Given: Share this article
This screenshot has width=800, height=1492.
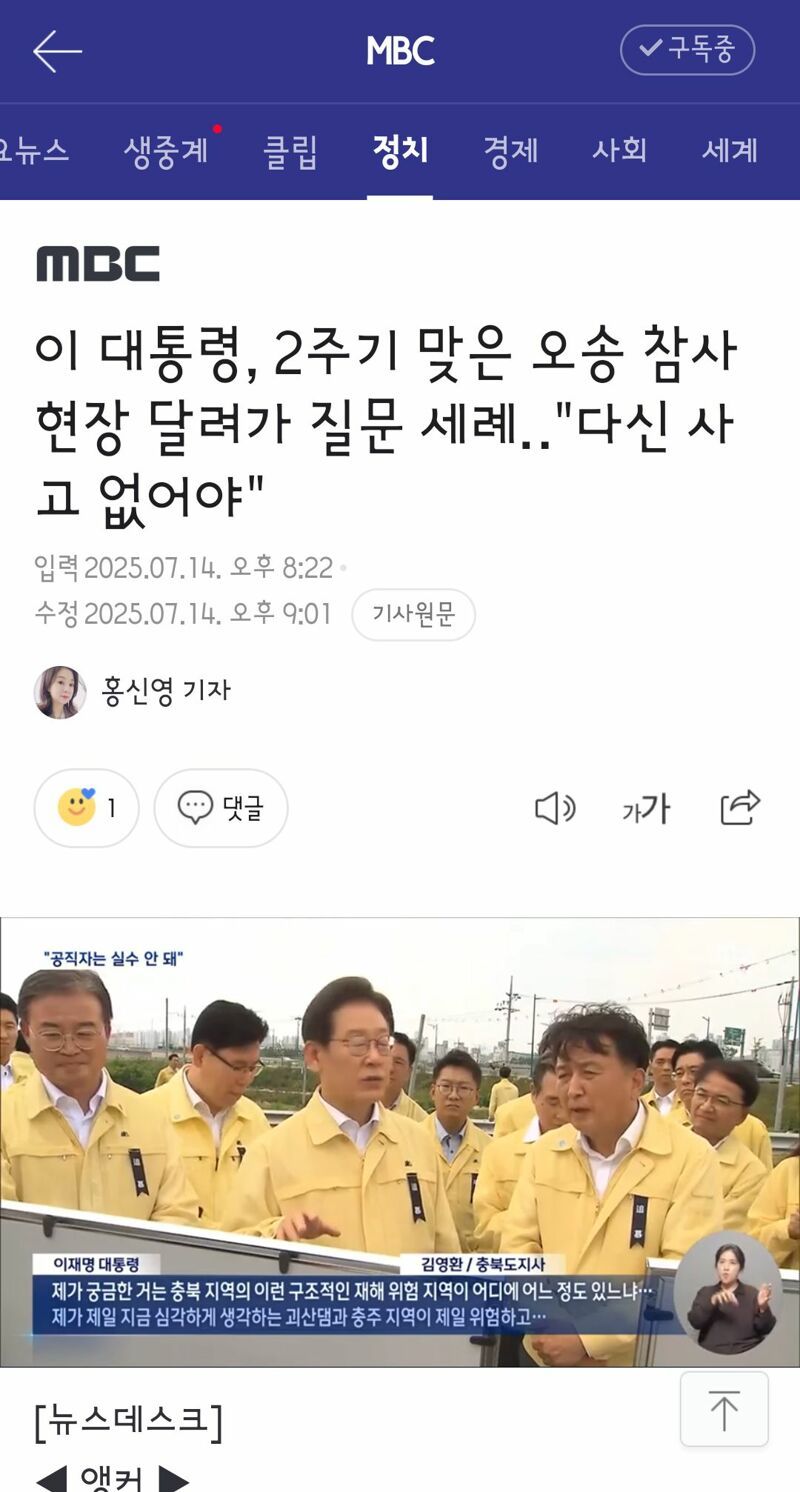Looking at the screenshot, I should pos(740,808).
